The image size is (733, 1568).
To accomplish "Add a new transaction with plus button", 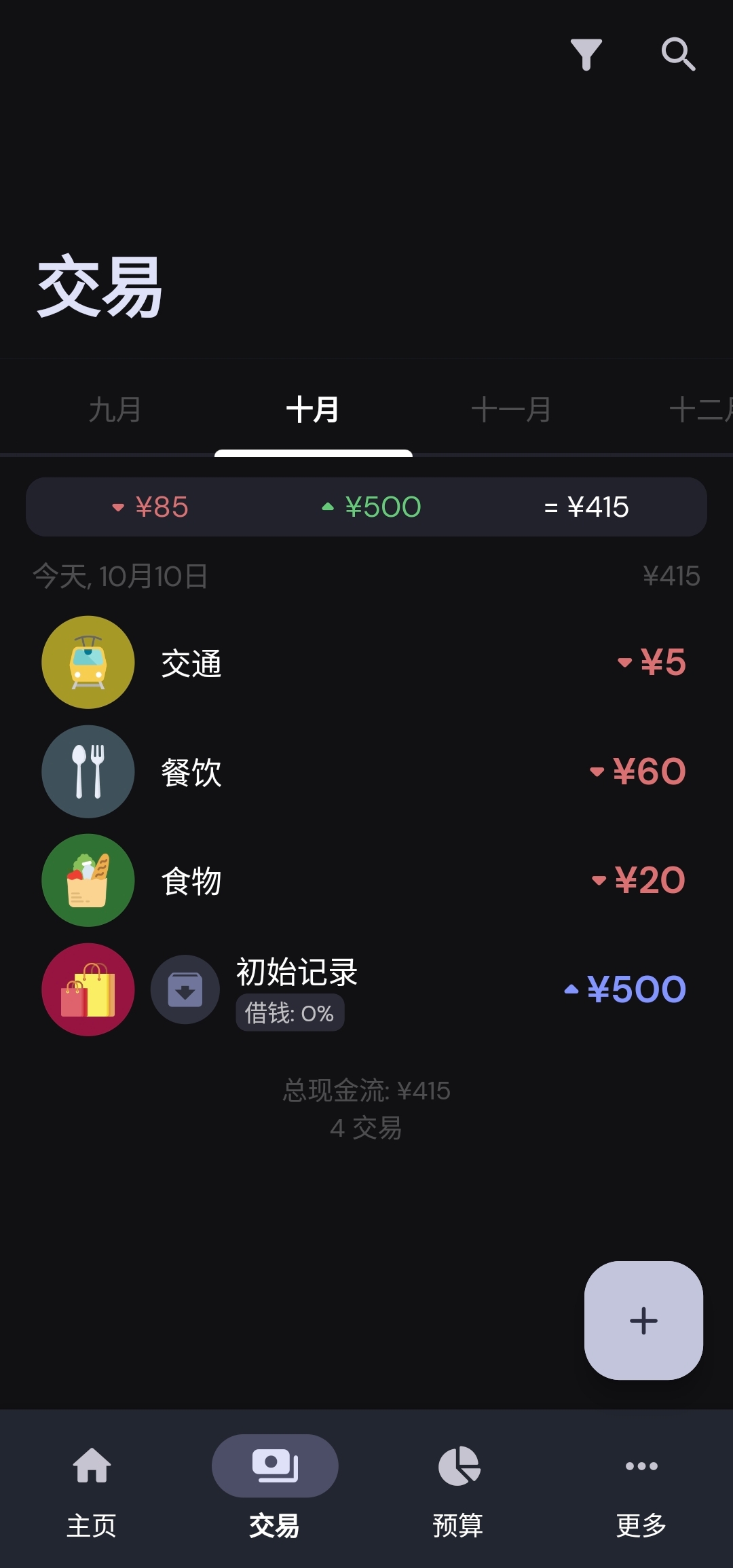I will tap(643, 1321).
